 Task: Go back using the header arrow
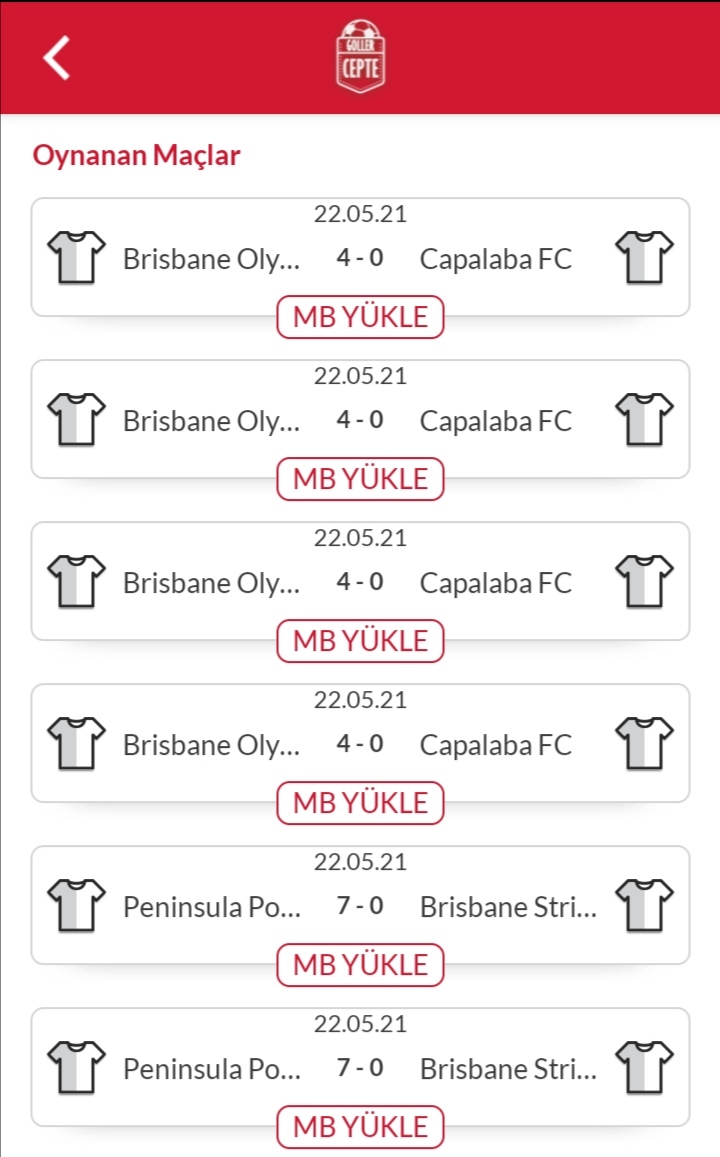pos(57,58)
